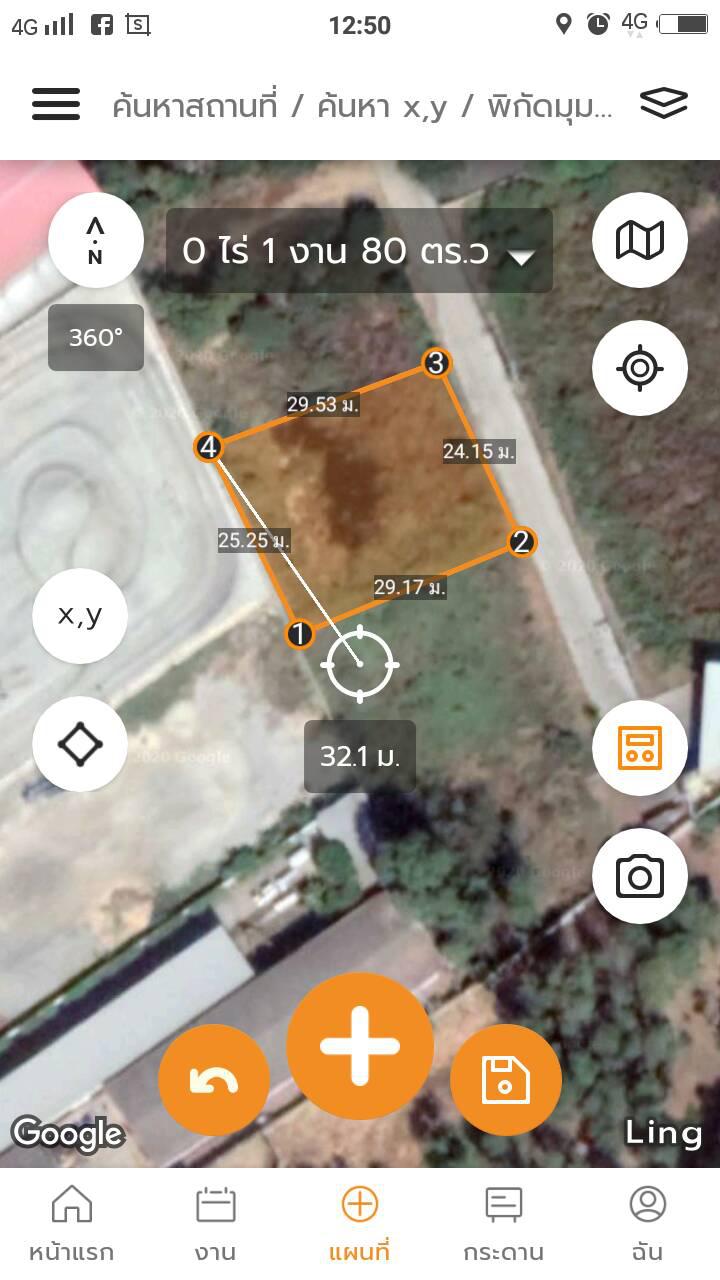Switch to the งาน tab

(x=215, y=1224)
